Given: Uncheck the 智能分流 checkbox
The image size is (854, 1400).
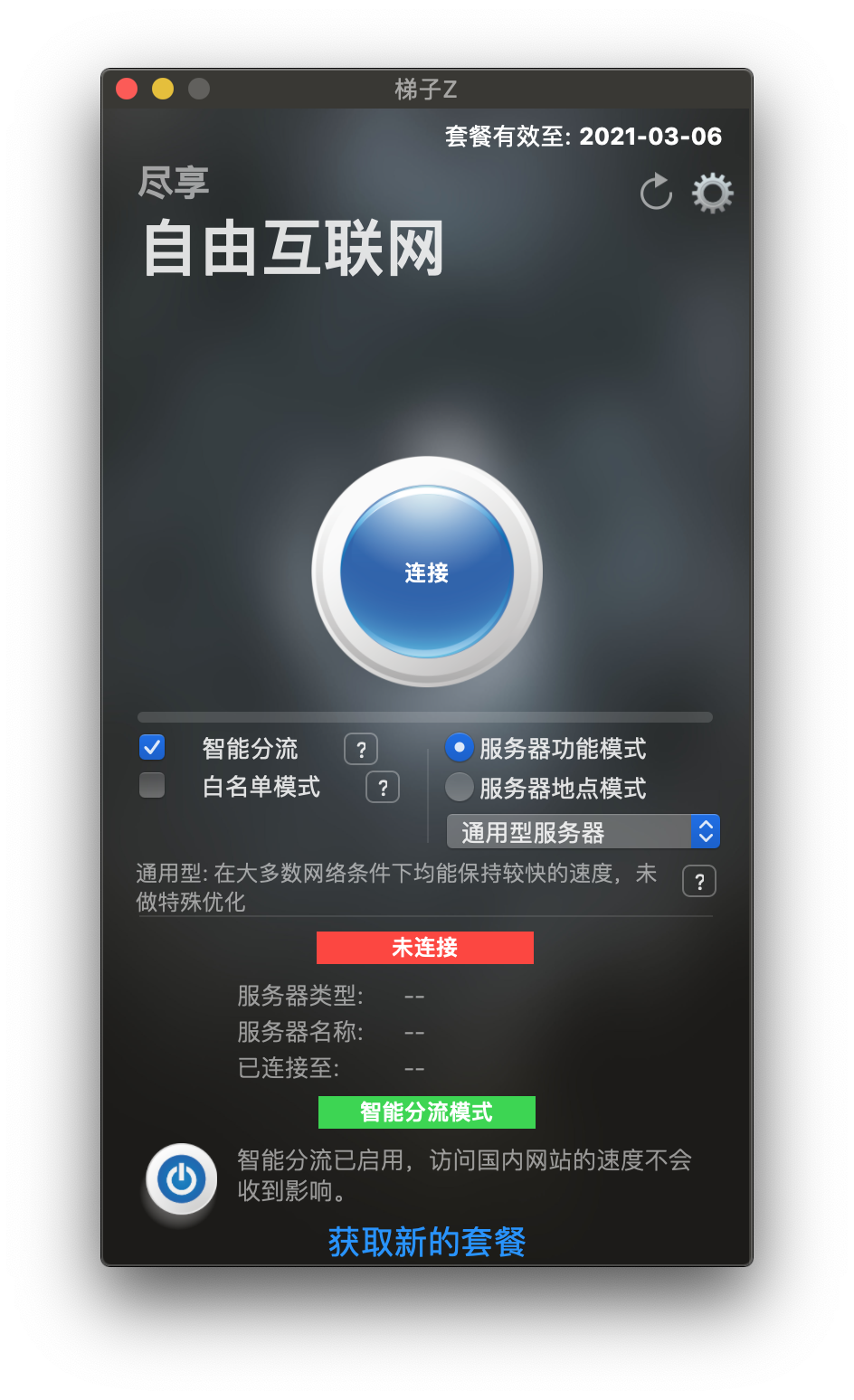Looking at the screenshot, I should [x=152, y=747].
